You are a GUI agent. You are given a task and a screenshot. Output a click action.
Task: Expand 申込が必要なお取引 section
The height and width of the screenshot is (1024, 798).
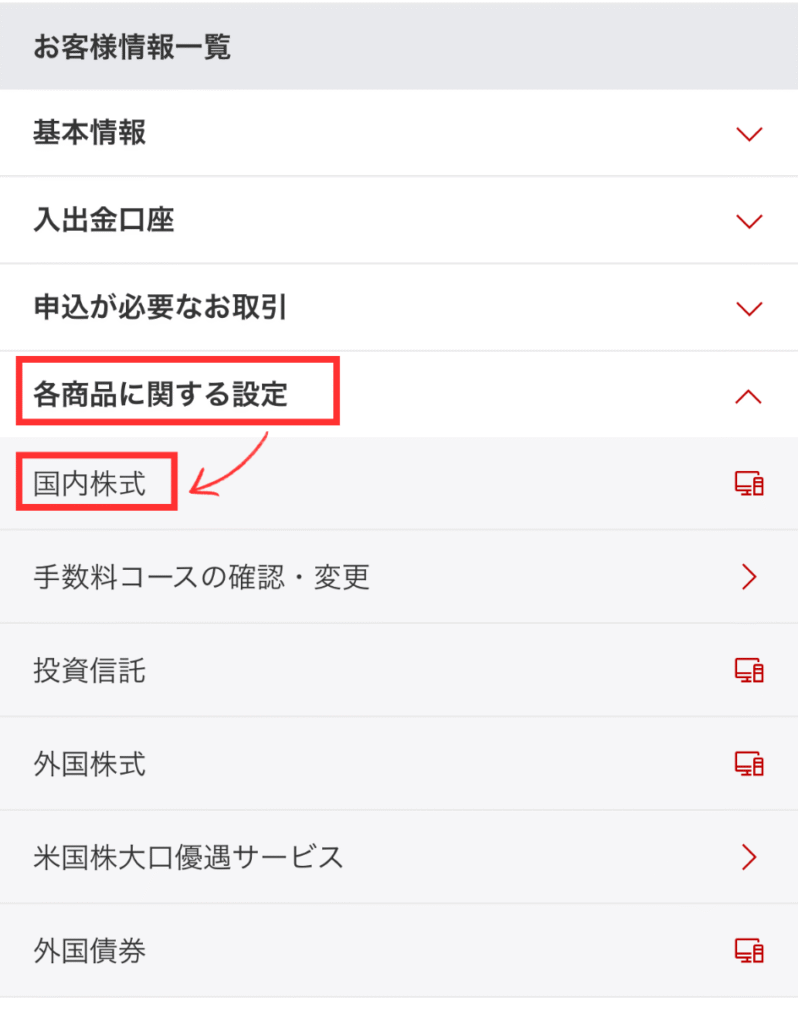point(398,307)
